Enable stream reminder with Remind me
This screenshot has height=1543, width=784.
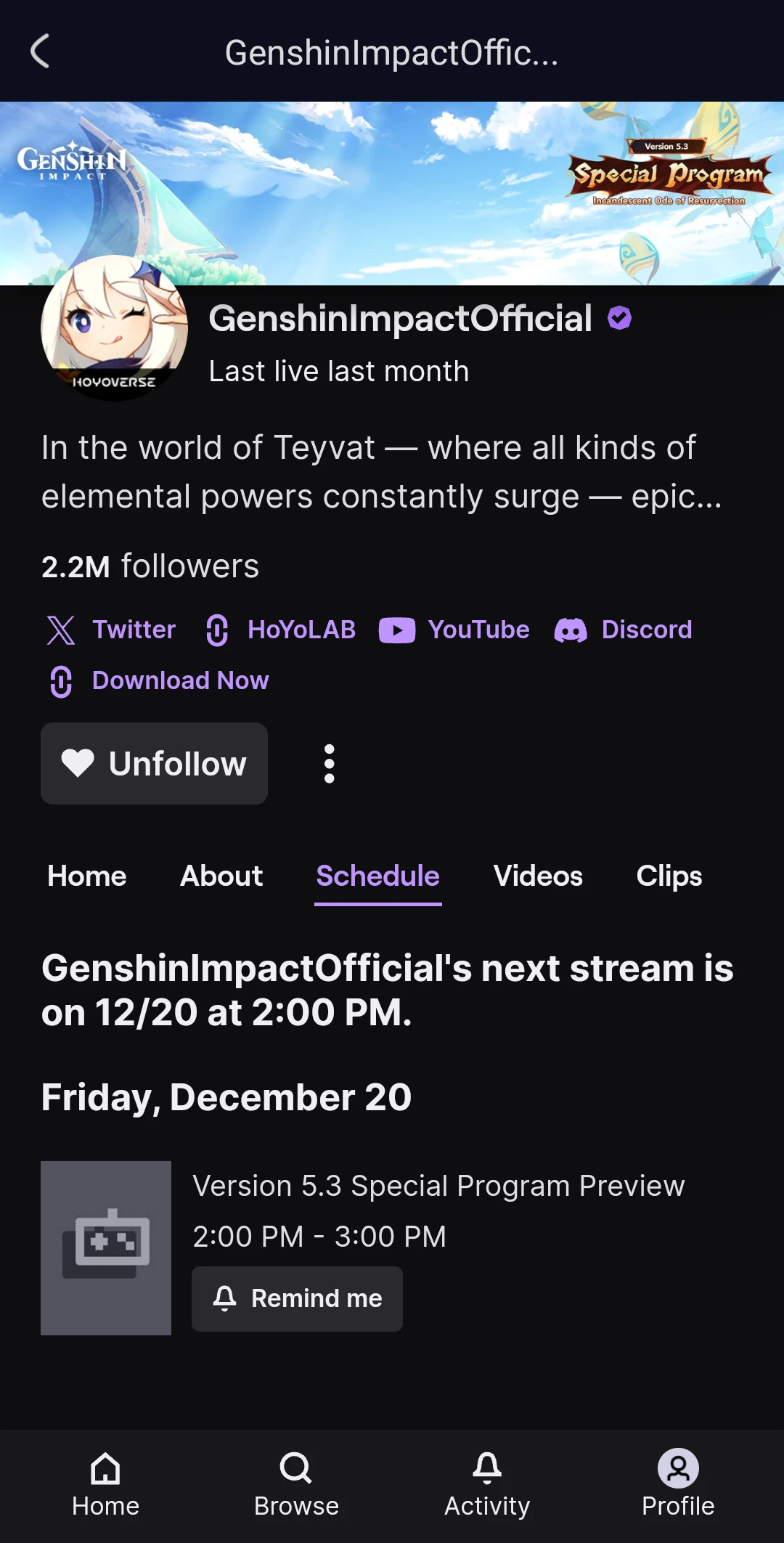297,1298
